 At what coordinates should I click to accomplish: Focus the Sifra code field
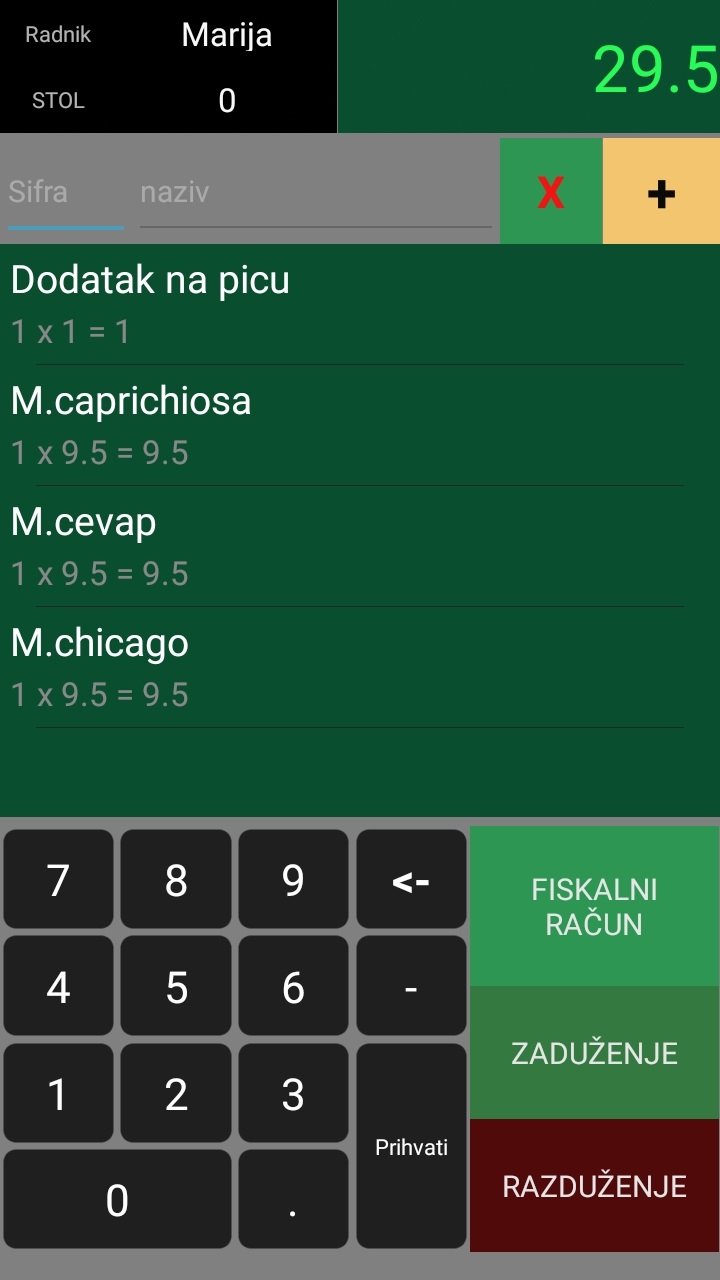point(65,193)
